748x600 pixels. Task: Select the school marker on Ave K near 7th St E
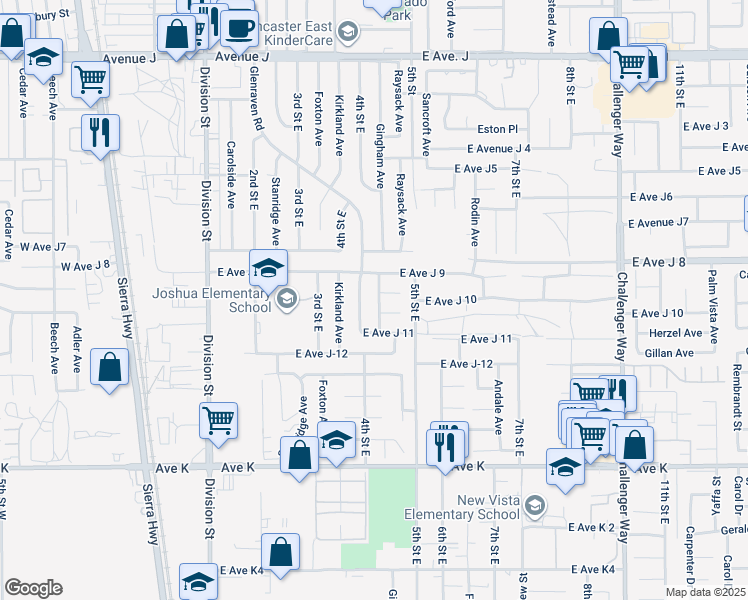click(566, 467)
